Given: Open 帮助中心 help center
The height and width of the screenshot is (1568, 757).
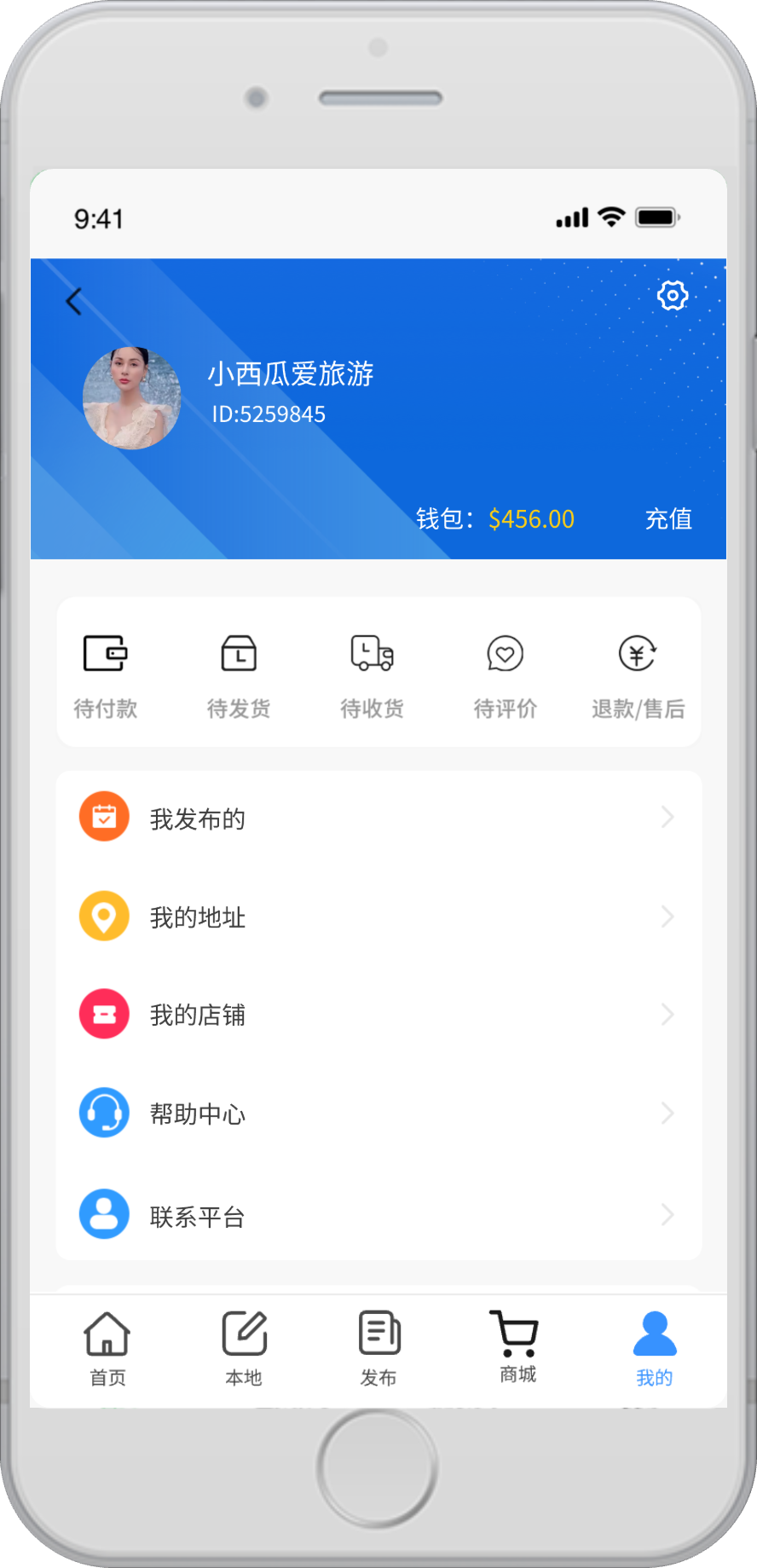Looking at the screenshot, I should coord(378,1113).
